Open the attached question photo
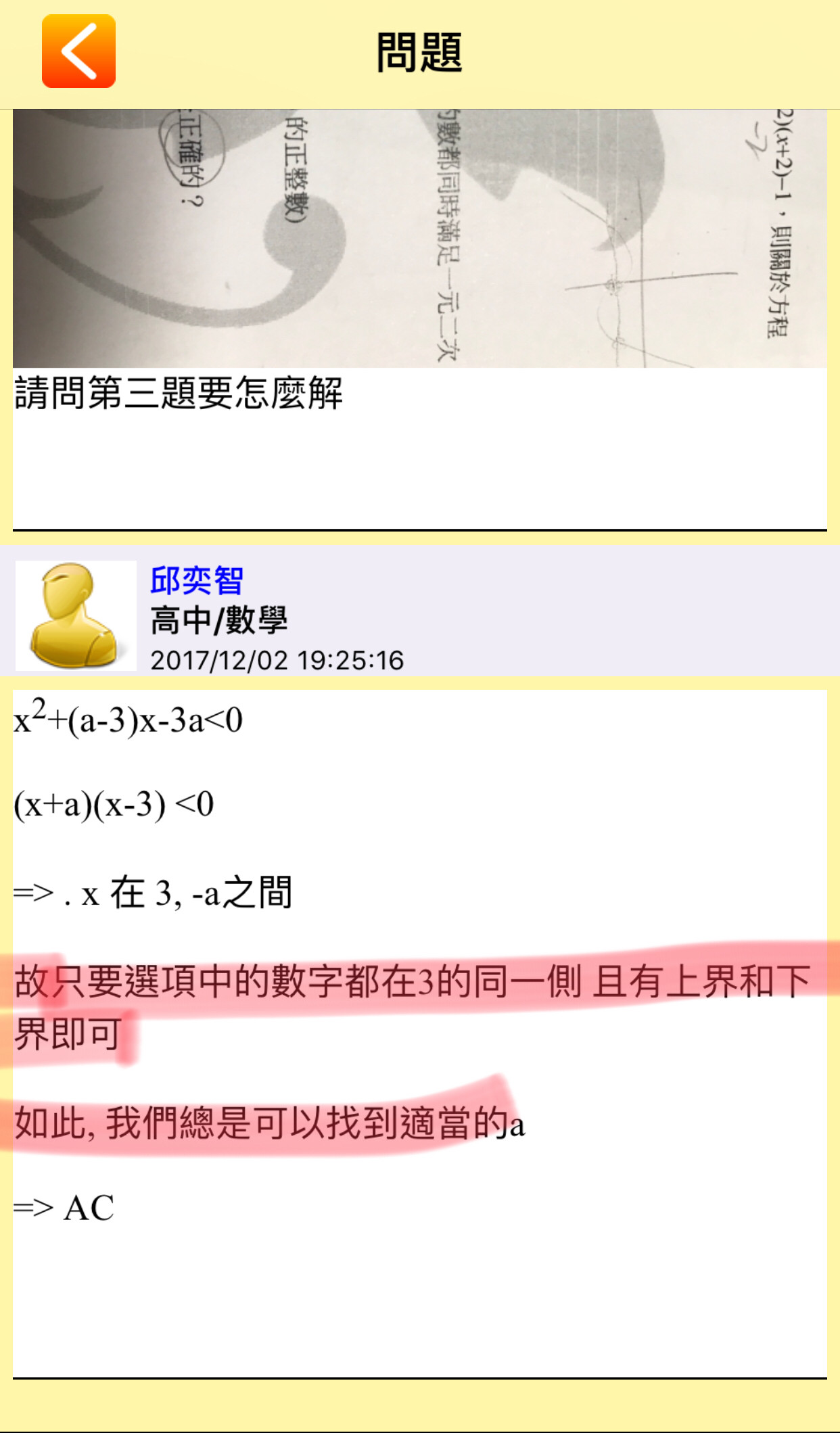 pos(419,238)
